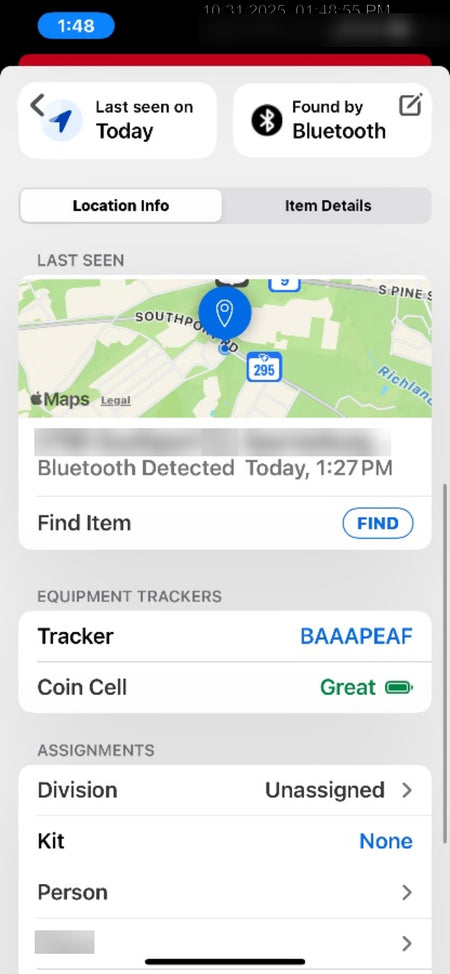The image size is (450, 974).
Task: Choose a Kit via None
Action: click(385, 841)
